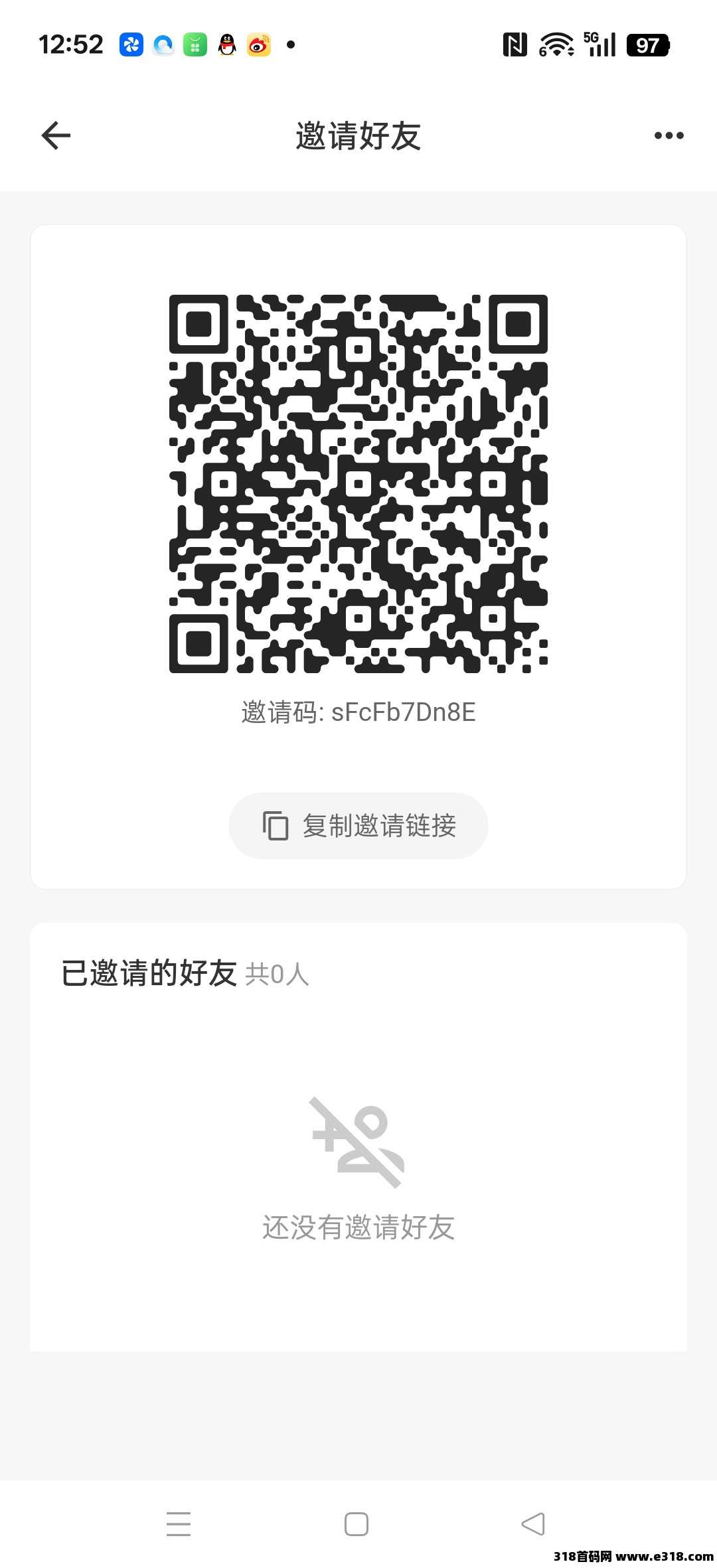
Task: Open the three-dot overflow menu
Action: pyautogui.click(x=669, y=135)
